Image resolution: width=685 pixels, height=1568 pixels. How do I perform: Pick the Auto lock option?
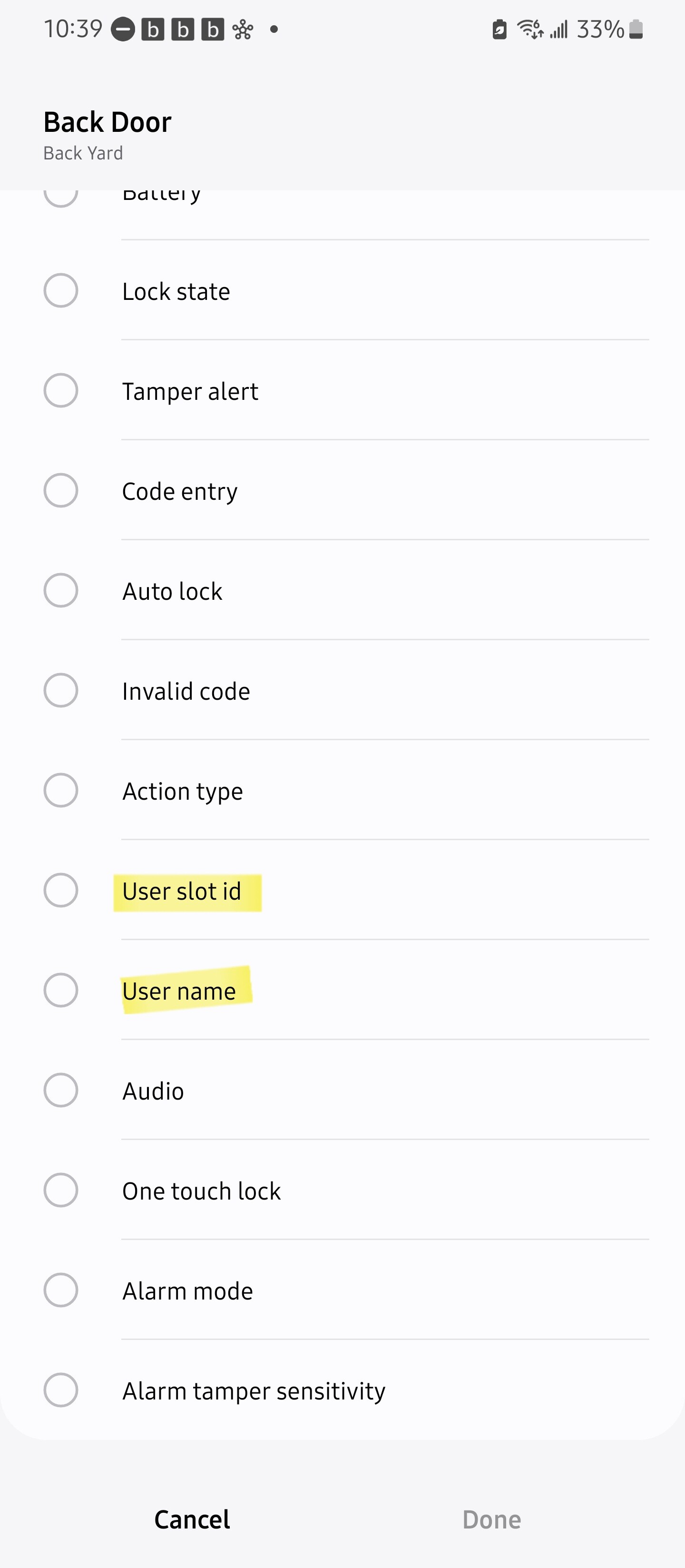61,590
